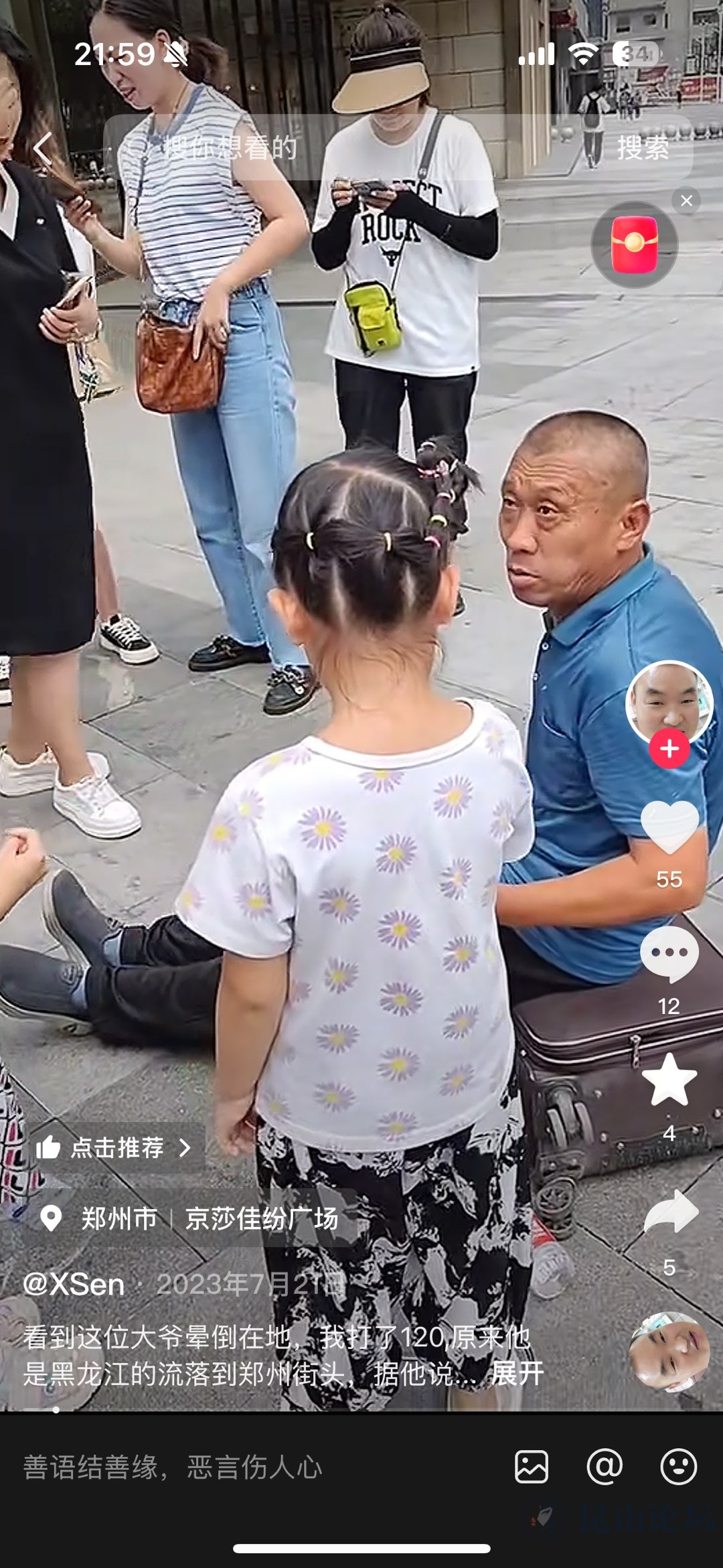
Task: Open the comments with 12 replies
Action: coord(669,953)
